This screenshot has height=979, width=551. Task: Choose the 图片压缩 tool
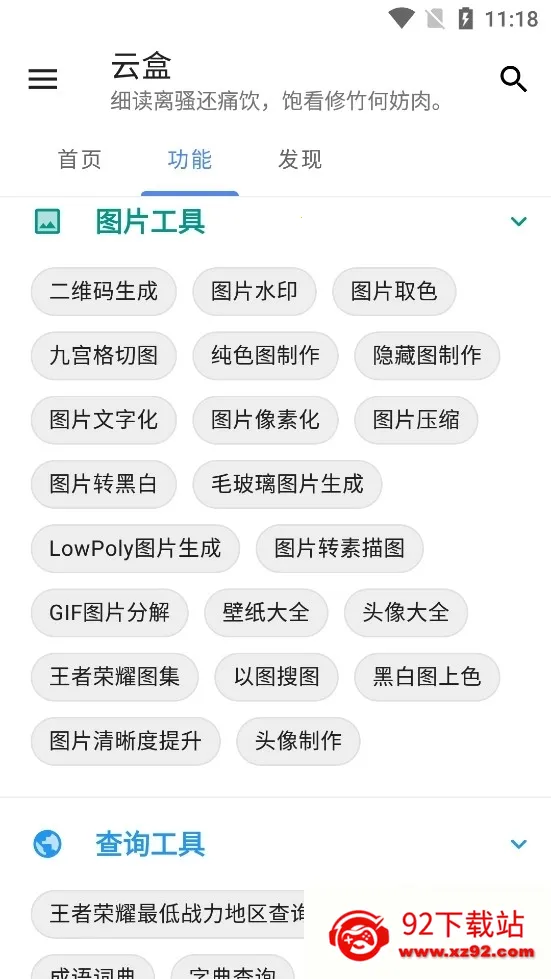[416, 420]
